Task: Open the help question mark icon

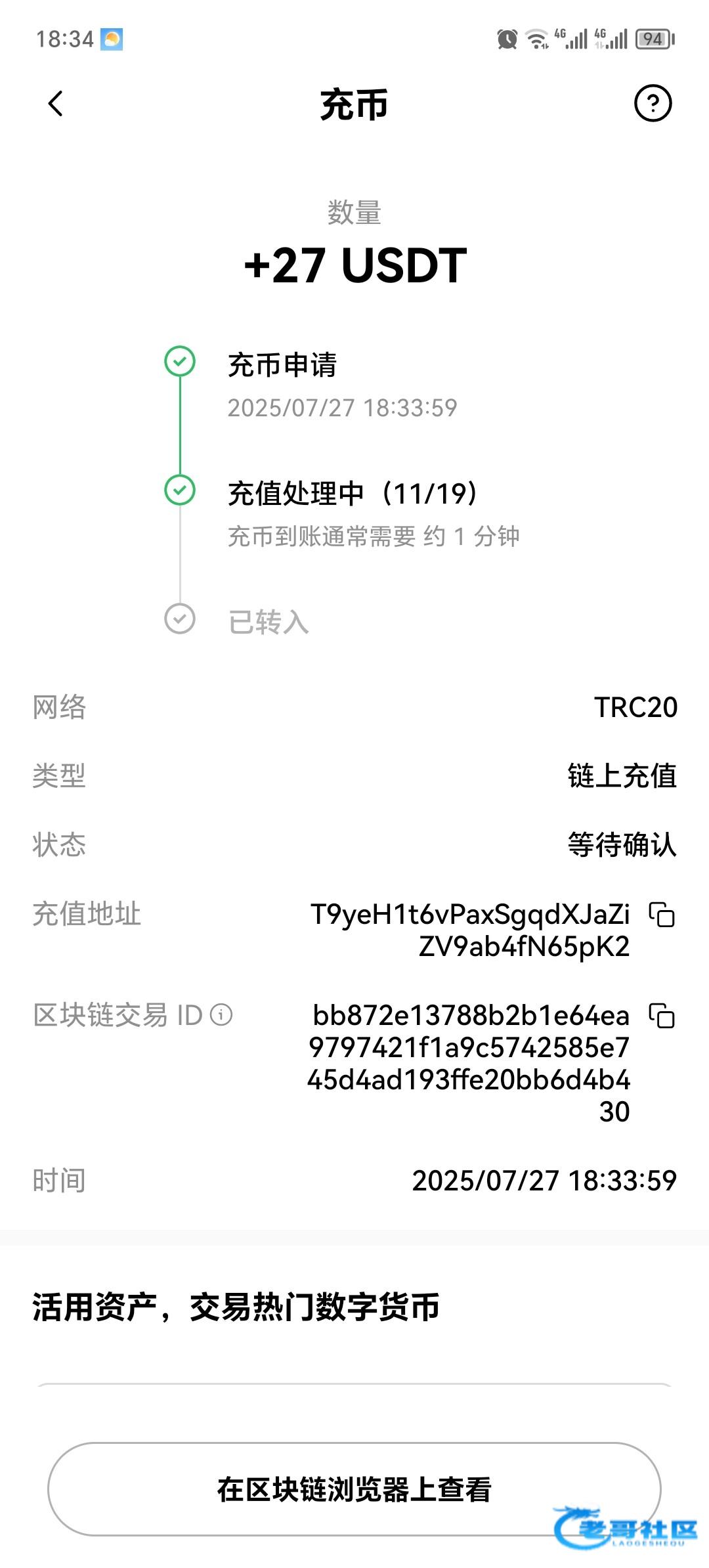Action: pos(653,103)
